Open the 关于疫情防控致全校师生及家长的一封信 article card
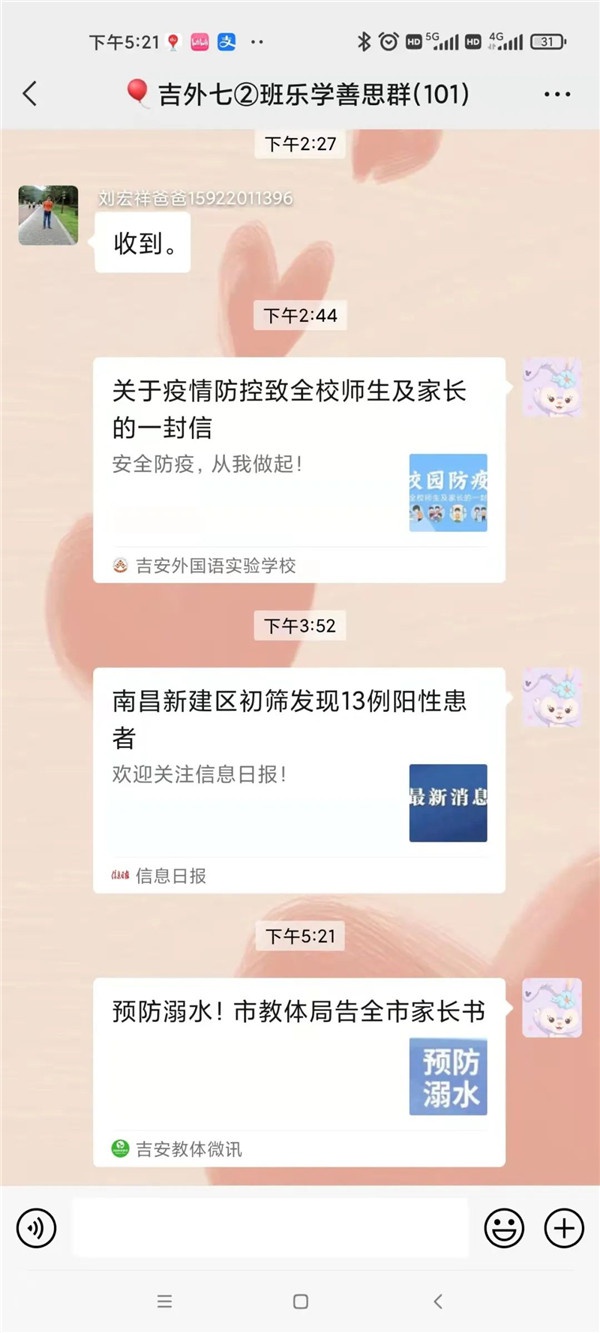The image size is (600, 1333). [299, 470]
